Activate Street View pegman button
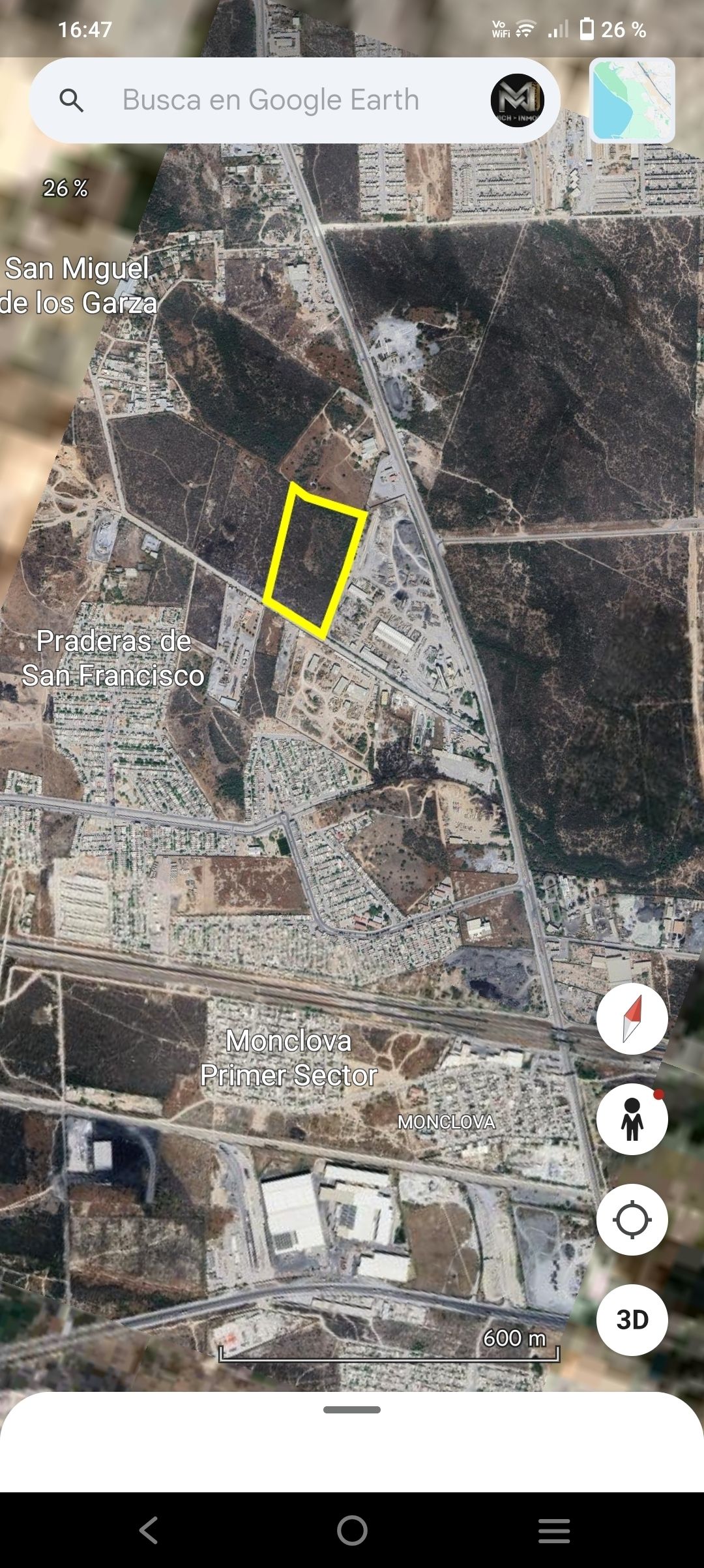704x1568 pixels. pos(632,1119)
